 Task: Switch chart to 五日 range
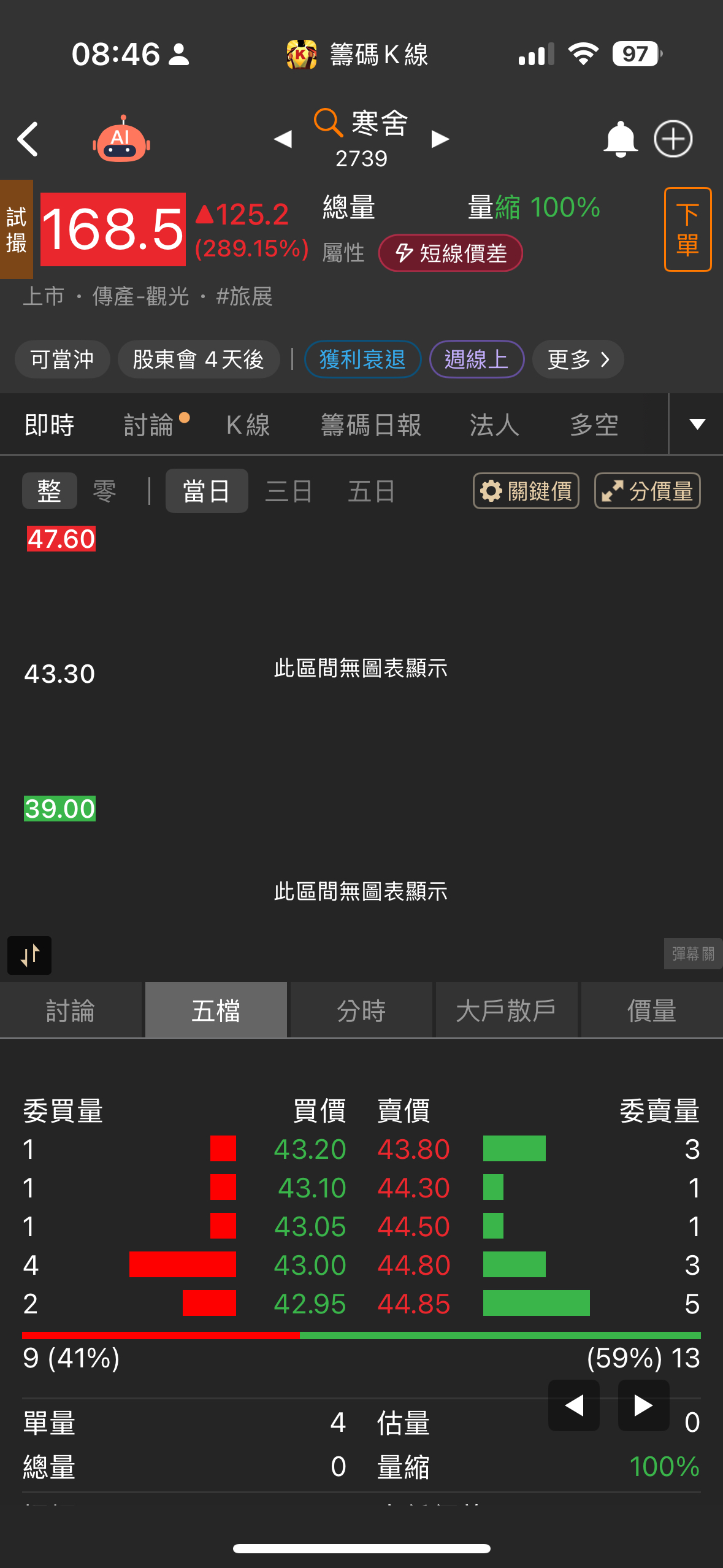[371, 491]
